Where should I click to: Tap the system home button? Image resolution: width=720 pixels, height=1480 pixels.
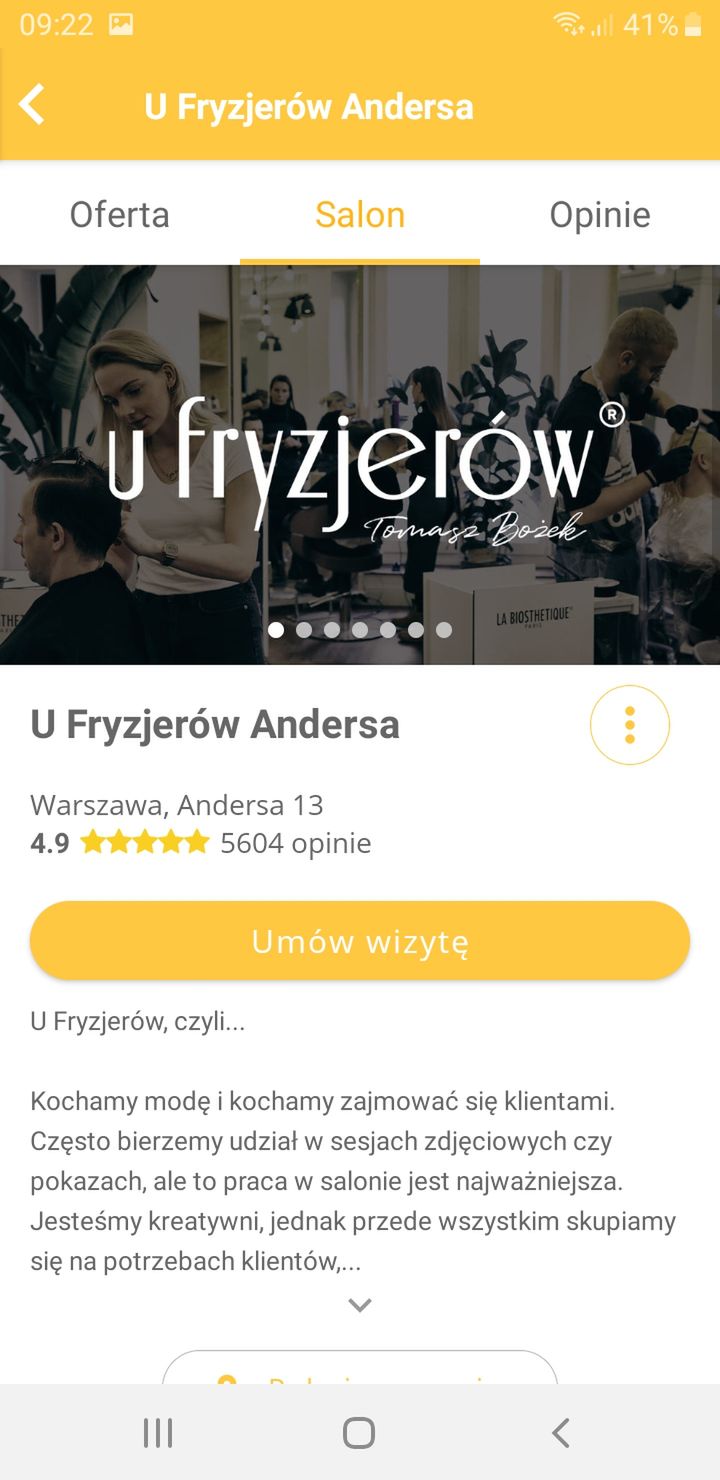[359, 1433]
